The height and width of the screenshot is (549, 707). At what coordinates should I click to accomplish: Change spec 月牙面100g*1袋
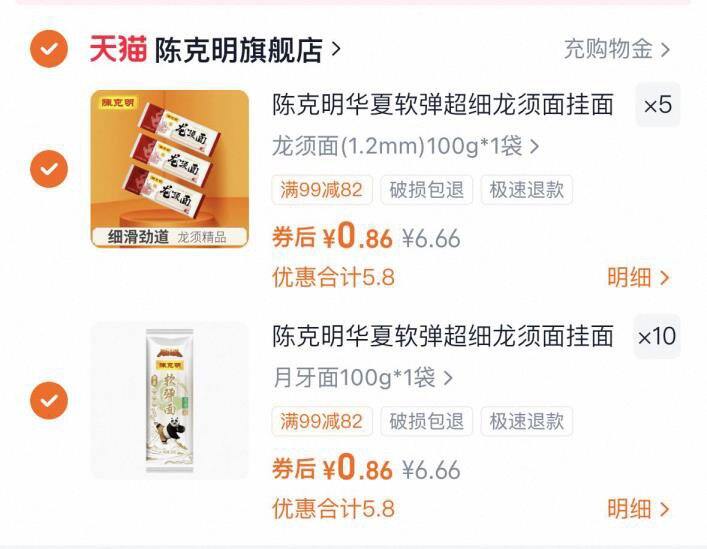pyautogui.click(x=363, y=378)
